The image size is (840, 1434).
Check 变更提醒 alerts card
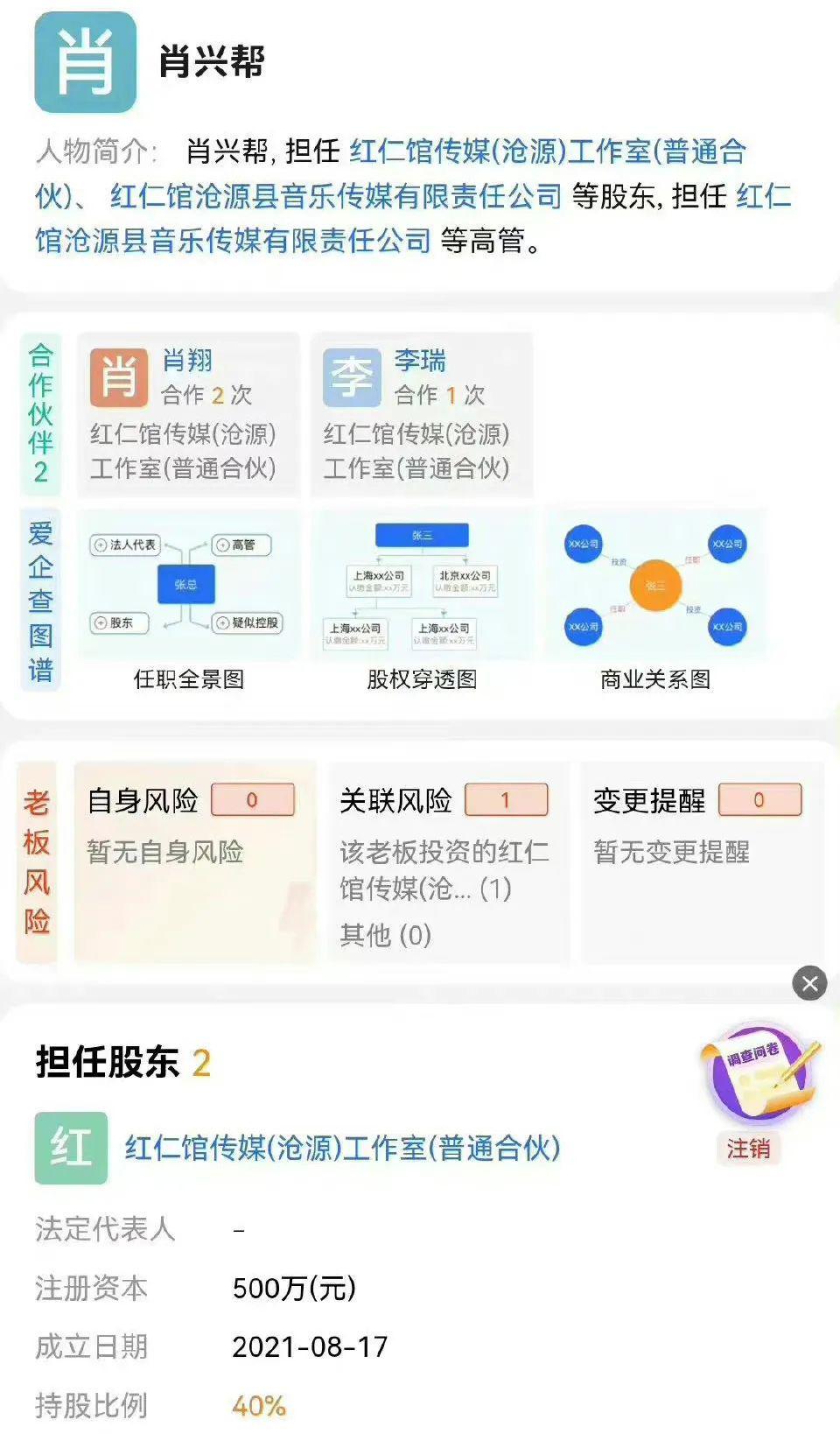point(702,862)
